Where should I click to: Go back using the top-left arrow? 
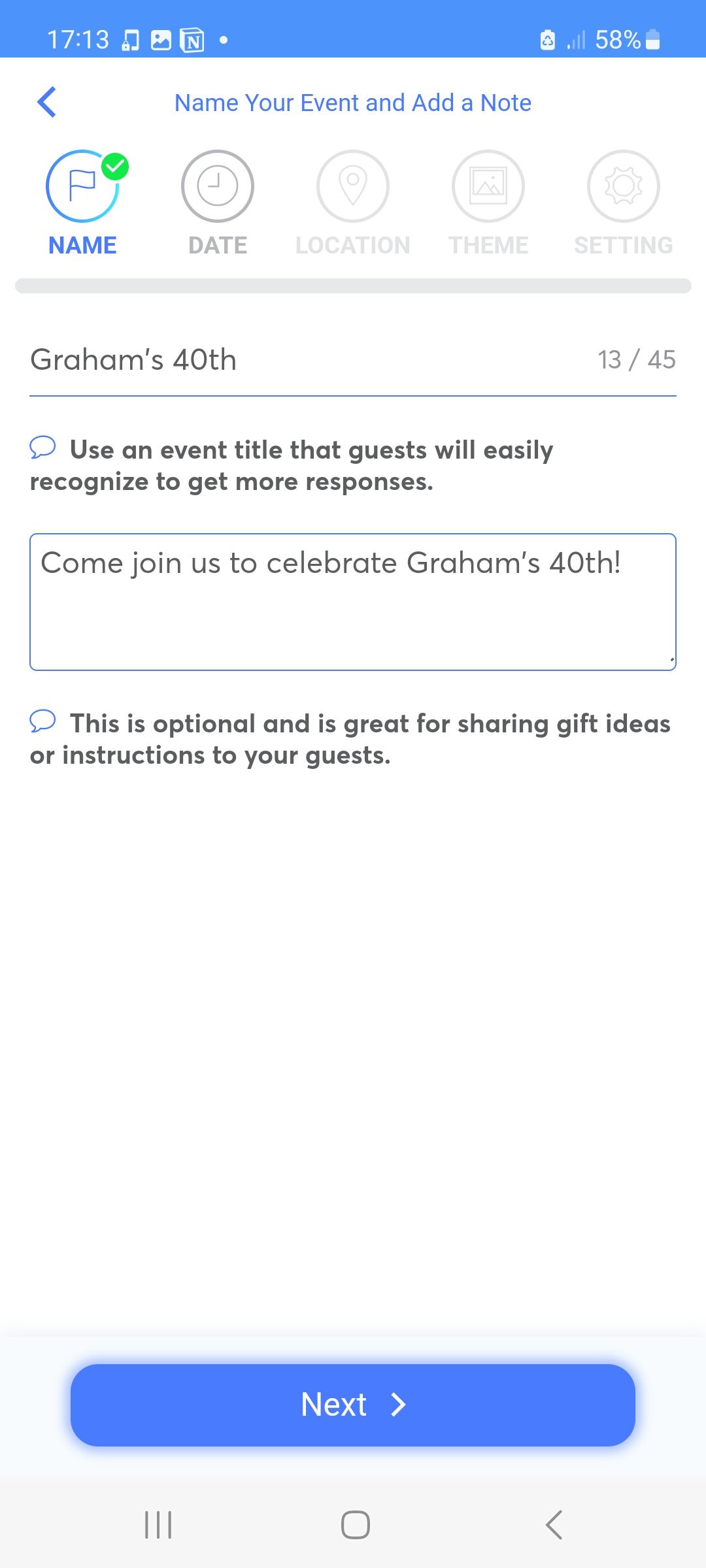pyautogui.click(x=47, y=103)
